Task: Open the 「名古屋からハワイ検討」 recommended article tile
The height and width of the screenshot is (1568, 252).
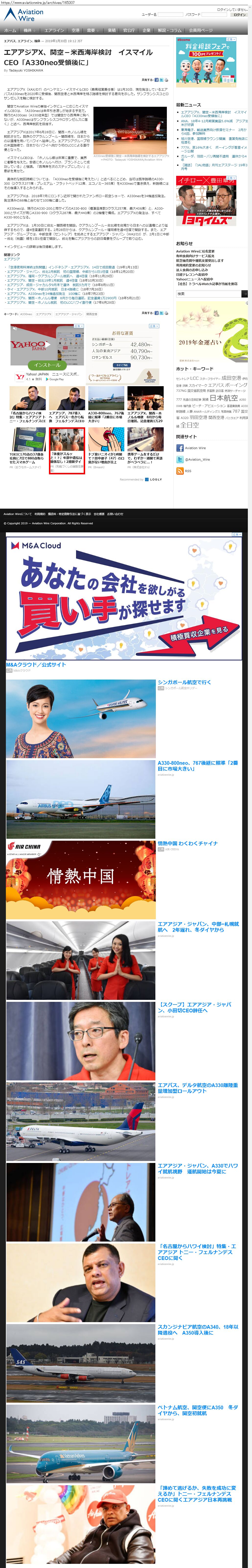Action: coord(27,402)
